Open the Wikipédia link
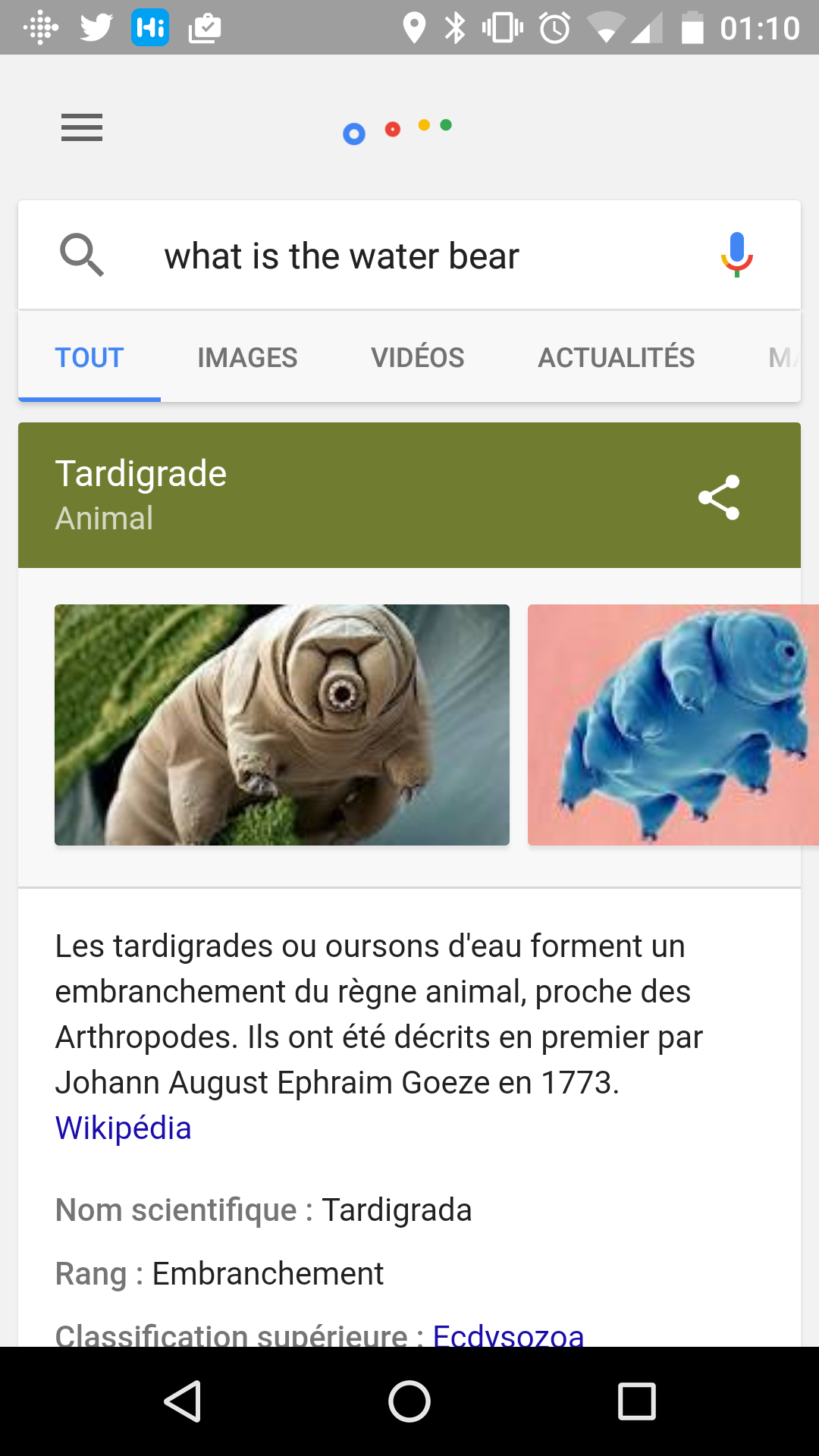 tap(123, 1128)
